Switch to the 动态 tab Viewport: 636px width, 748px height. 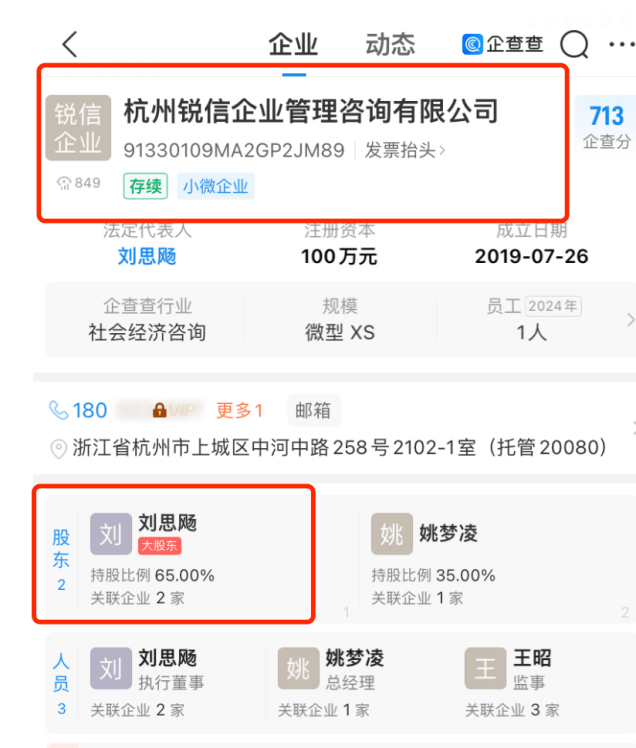[x=390, y=44]
